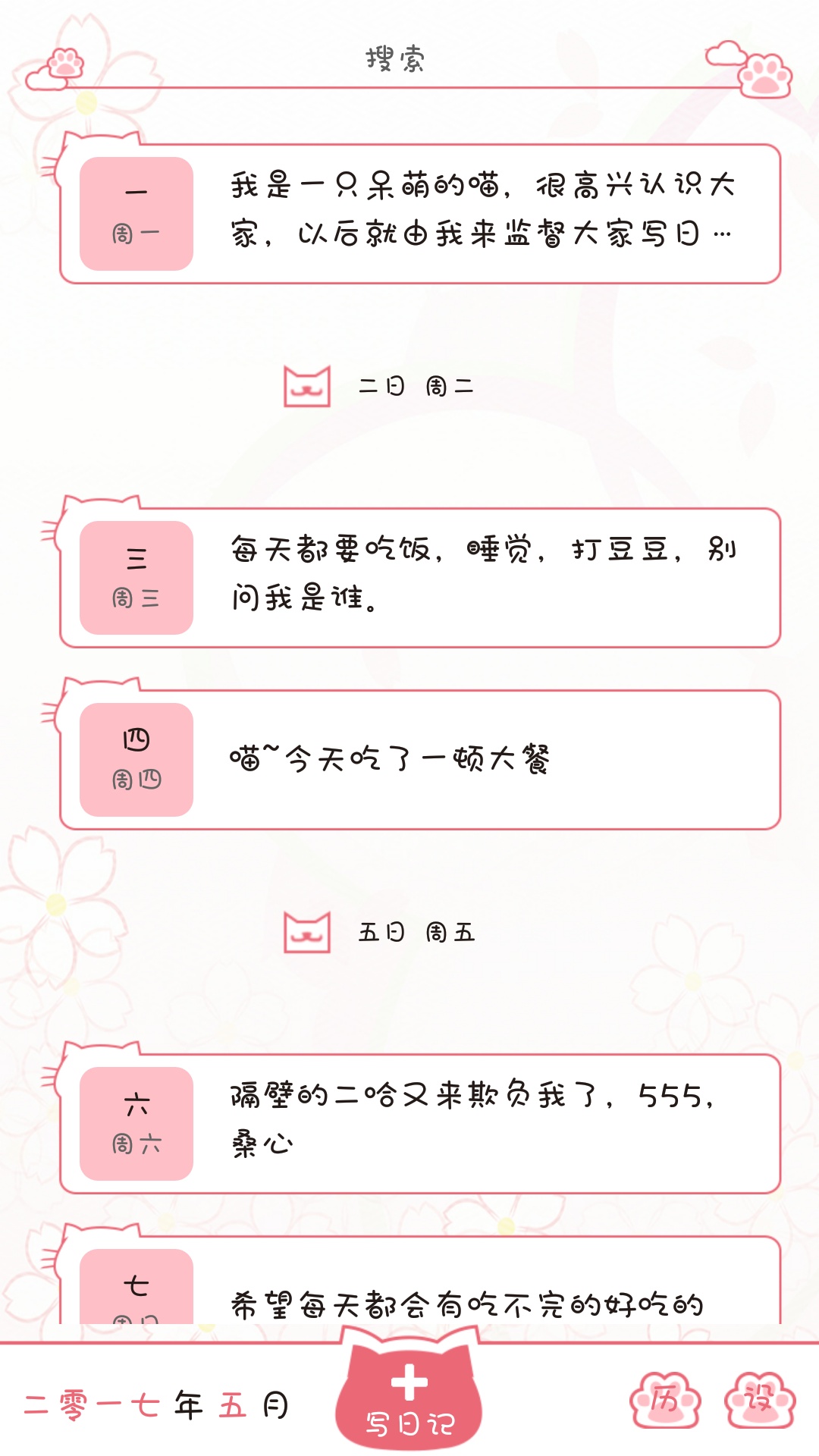Open the 周一 diary entry card
This screenshot has width=819, height=1456.
[420, 214]
